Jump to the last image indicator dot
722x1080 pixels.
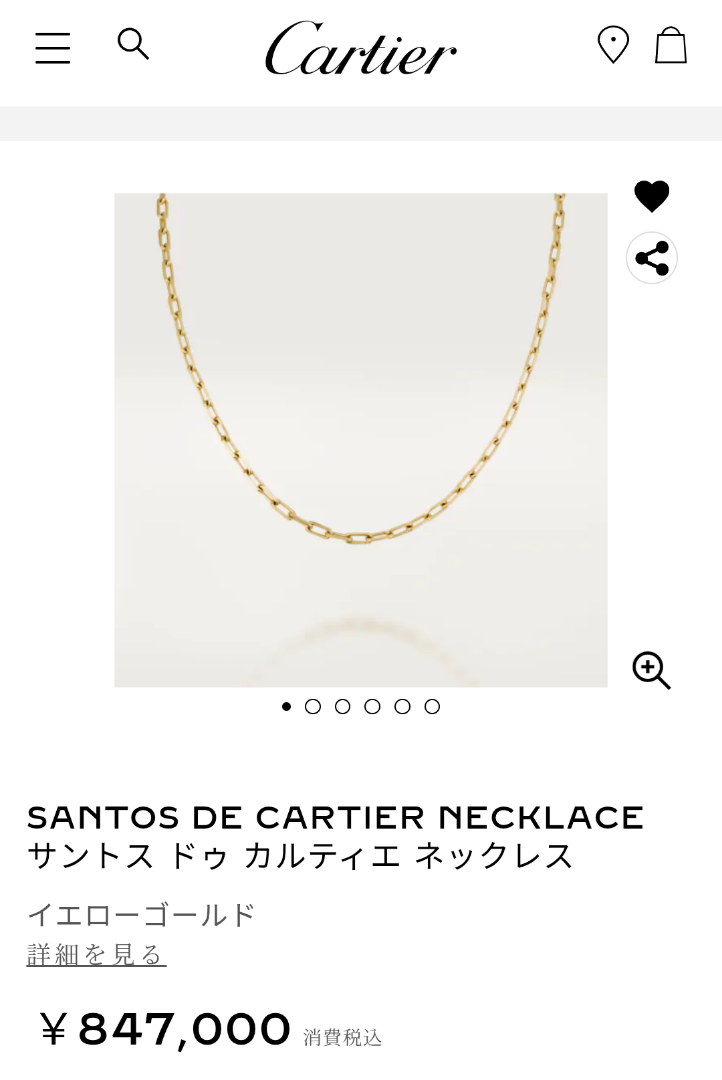tap(432, 706)
